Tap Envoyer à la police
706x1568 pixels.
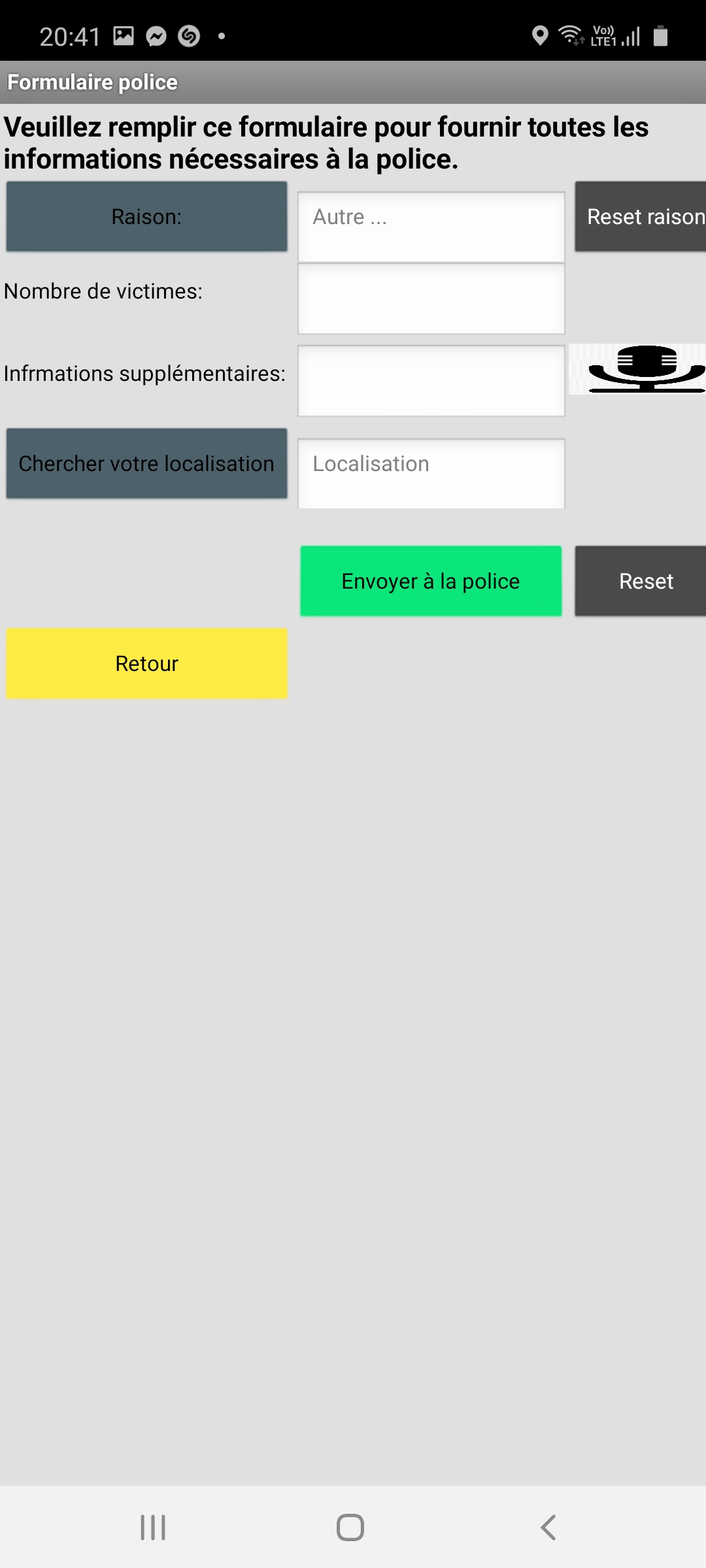pos(431,581)
